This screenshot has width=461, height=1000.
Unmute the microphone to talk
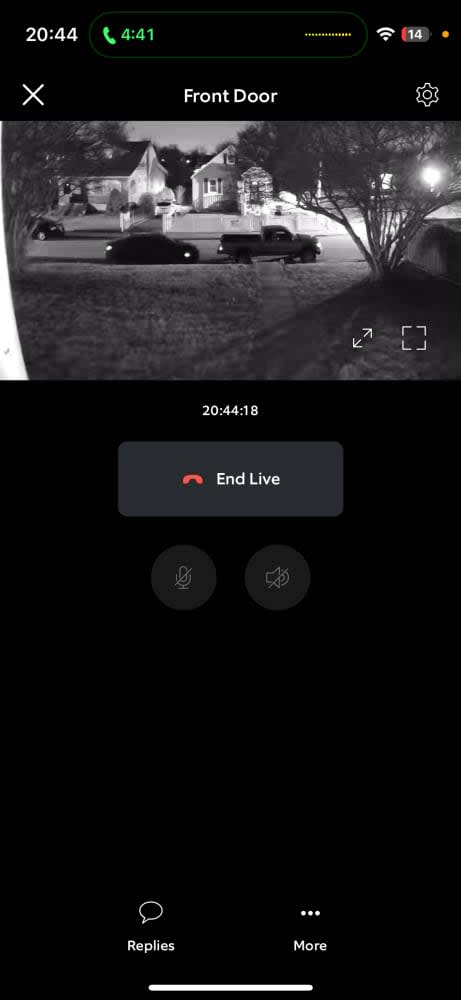click(184, 578)
